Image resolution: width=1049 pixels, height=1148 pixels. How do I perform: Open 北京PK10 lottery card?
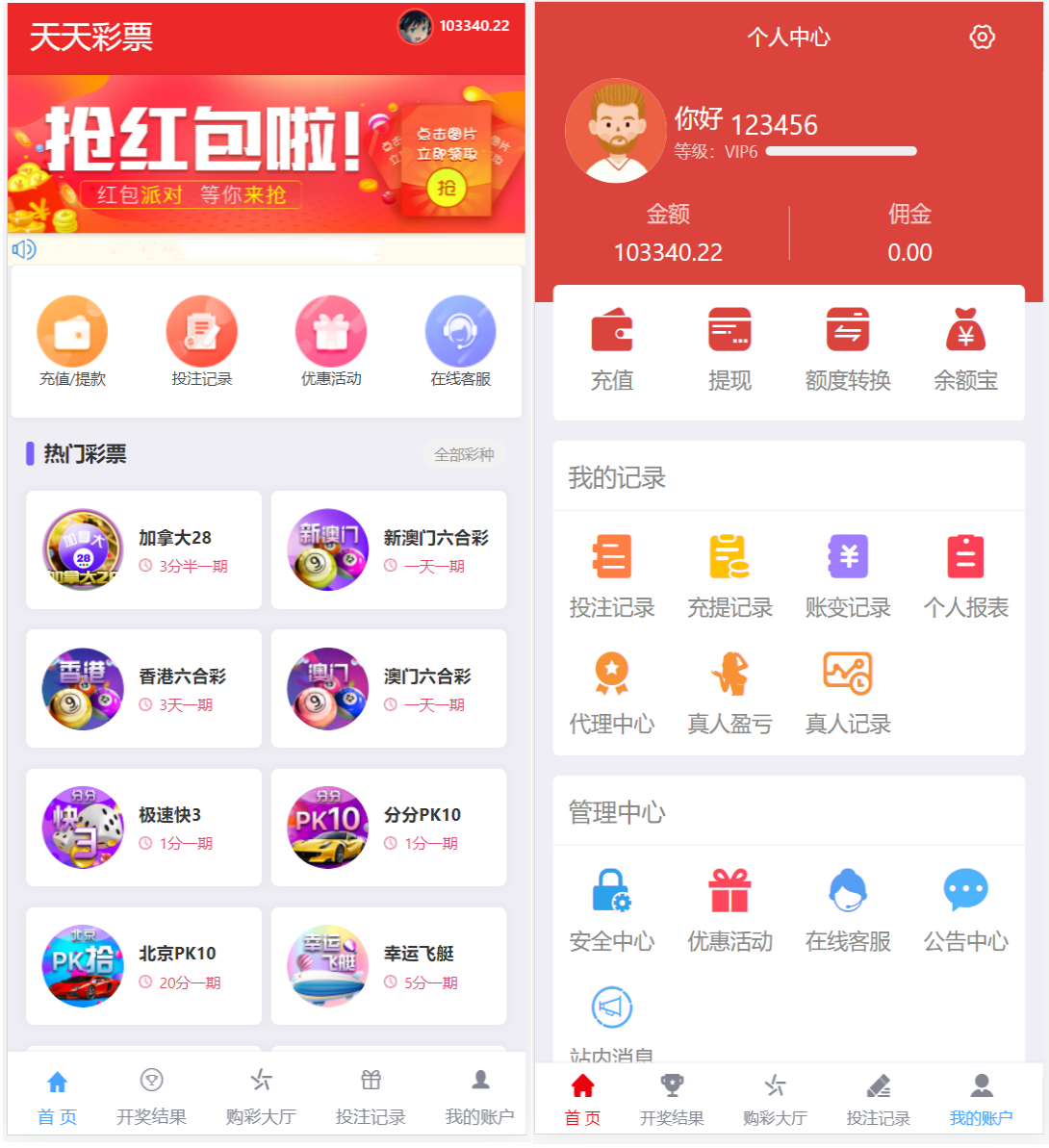pos(143,966)
